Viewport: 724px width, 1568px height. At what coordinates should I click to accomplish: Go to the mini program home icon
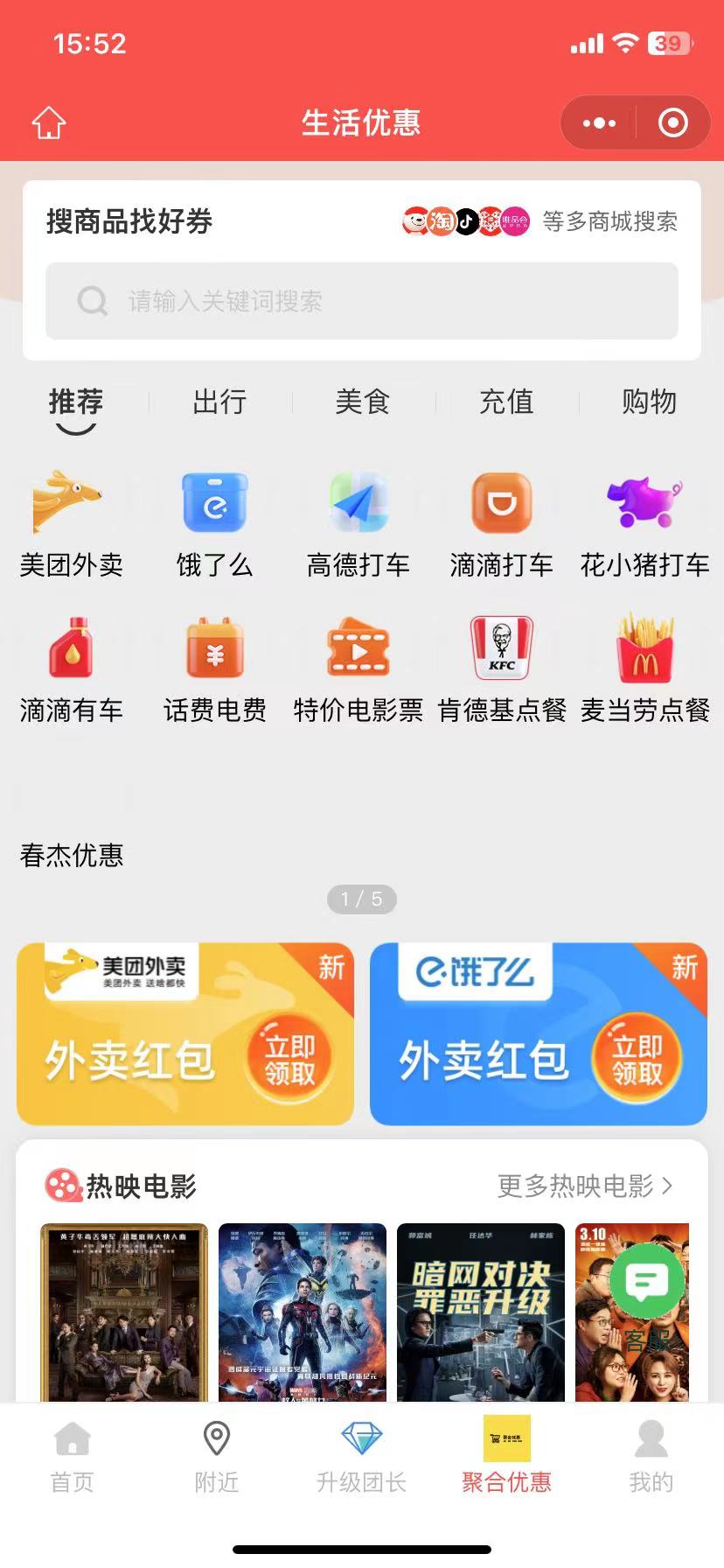pyautogui.click(x=49, y=123)
